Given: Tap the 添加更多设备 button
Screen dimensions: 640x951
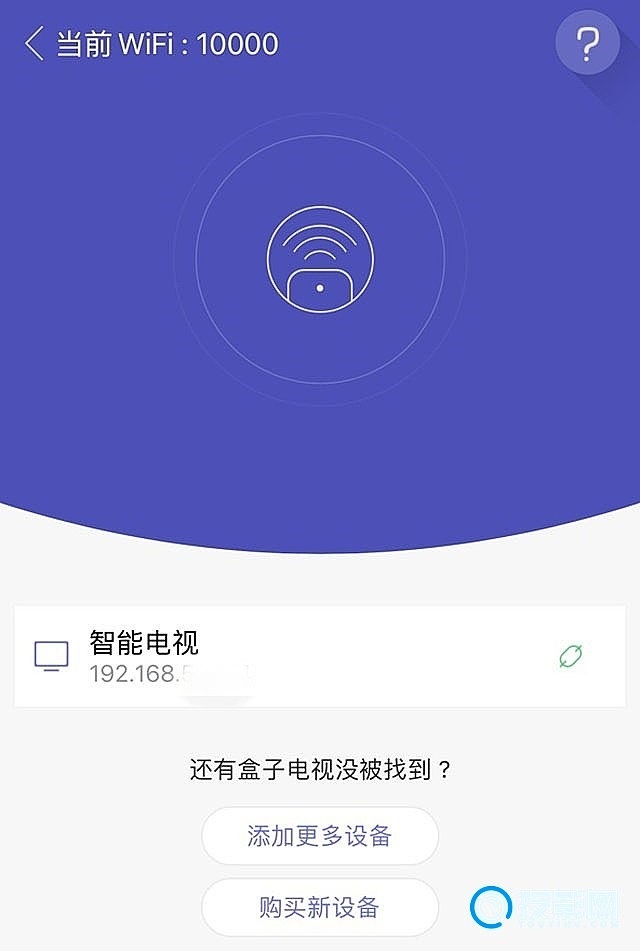Looking at the screenshot, I should click(x=320, y=836).
